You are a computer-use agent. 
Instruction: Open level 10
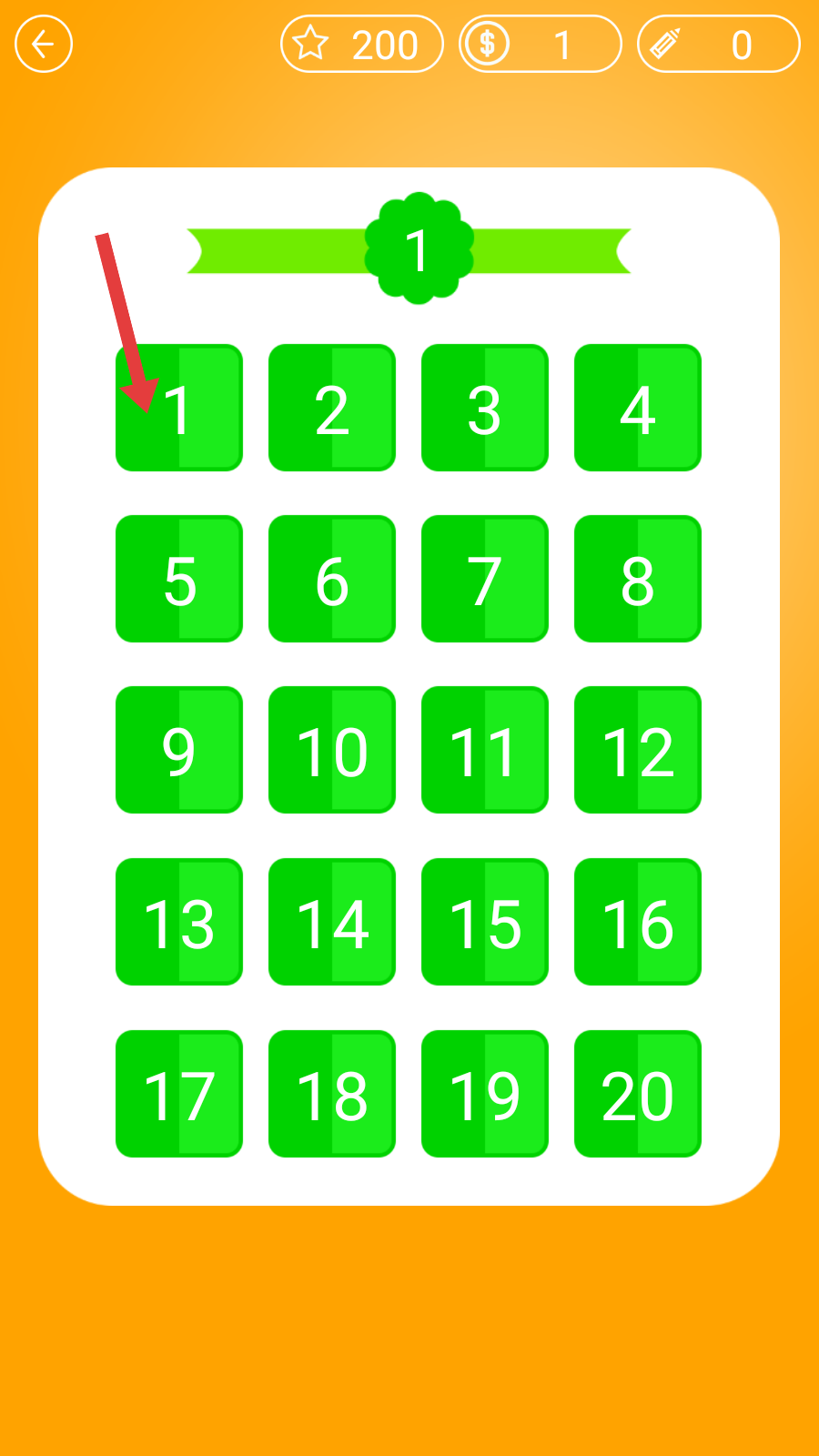coord(332,750)
